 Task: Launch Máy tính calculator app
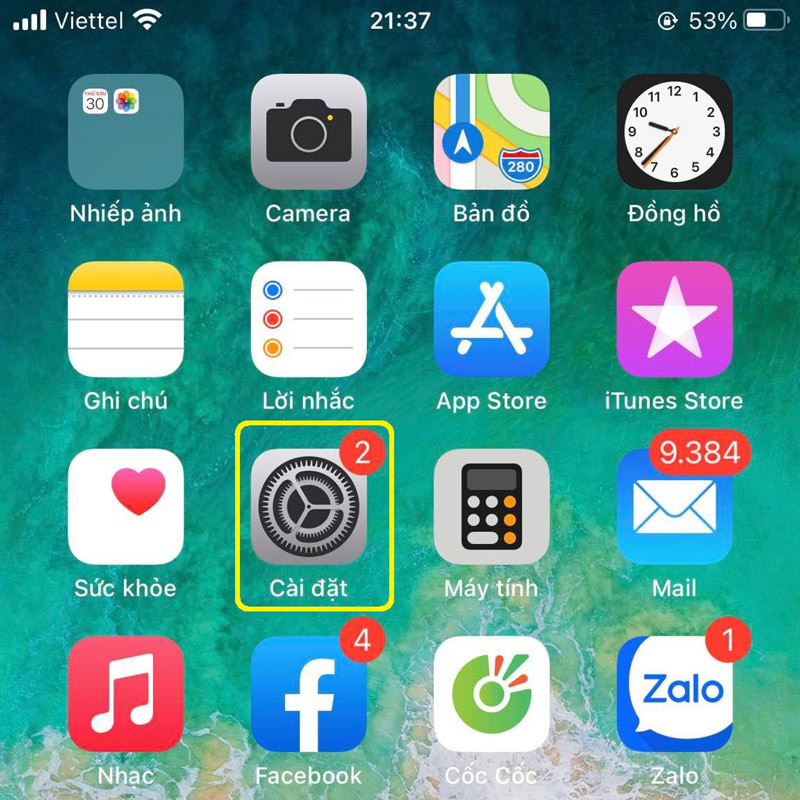tap(491, 506)
